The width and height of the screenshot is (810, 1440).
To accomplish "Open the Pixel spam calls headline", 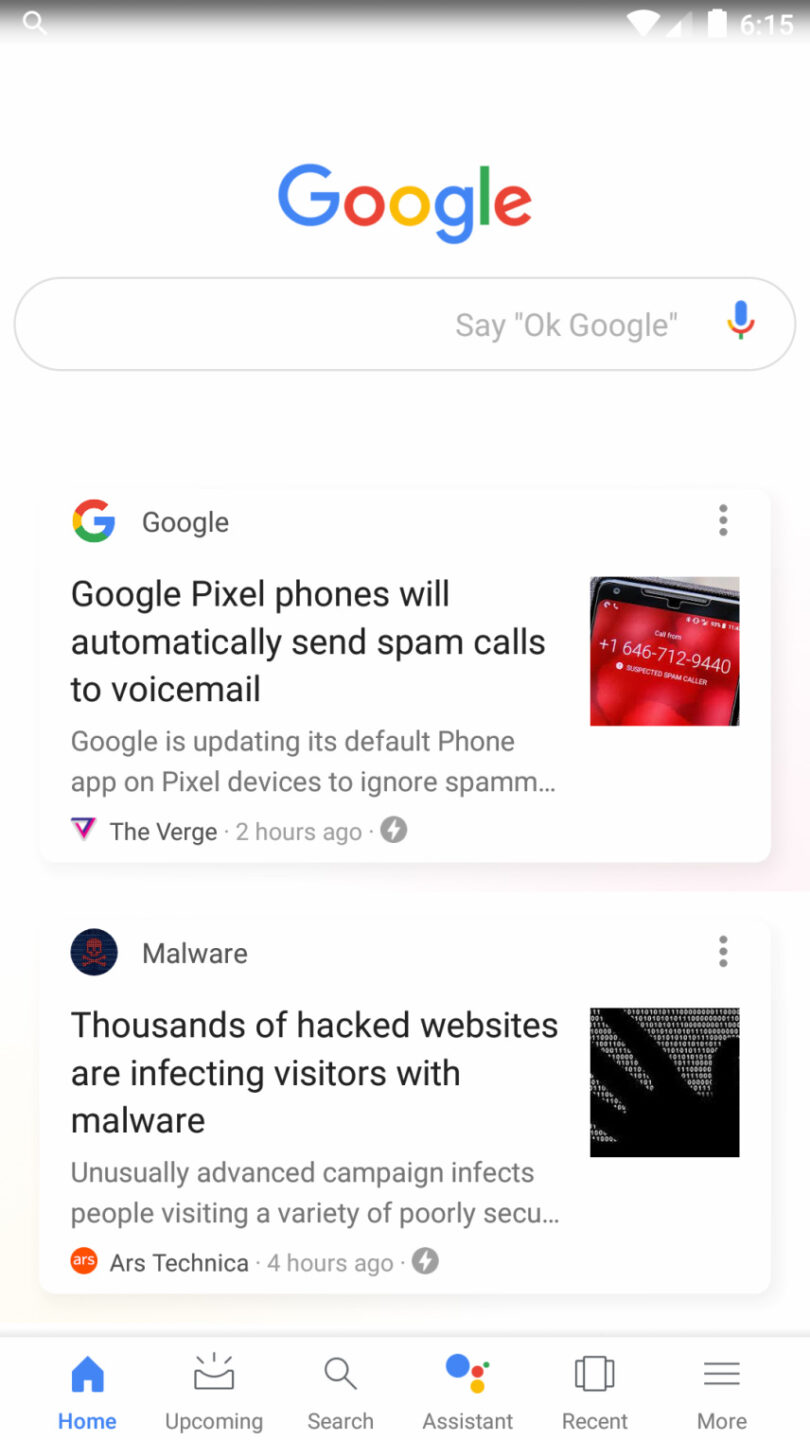I will click(x=308, y=641).
